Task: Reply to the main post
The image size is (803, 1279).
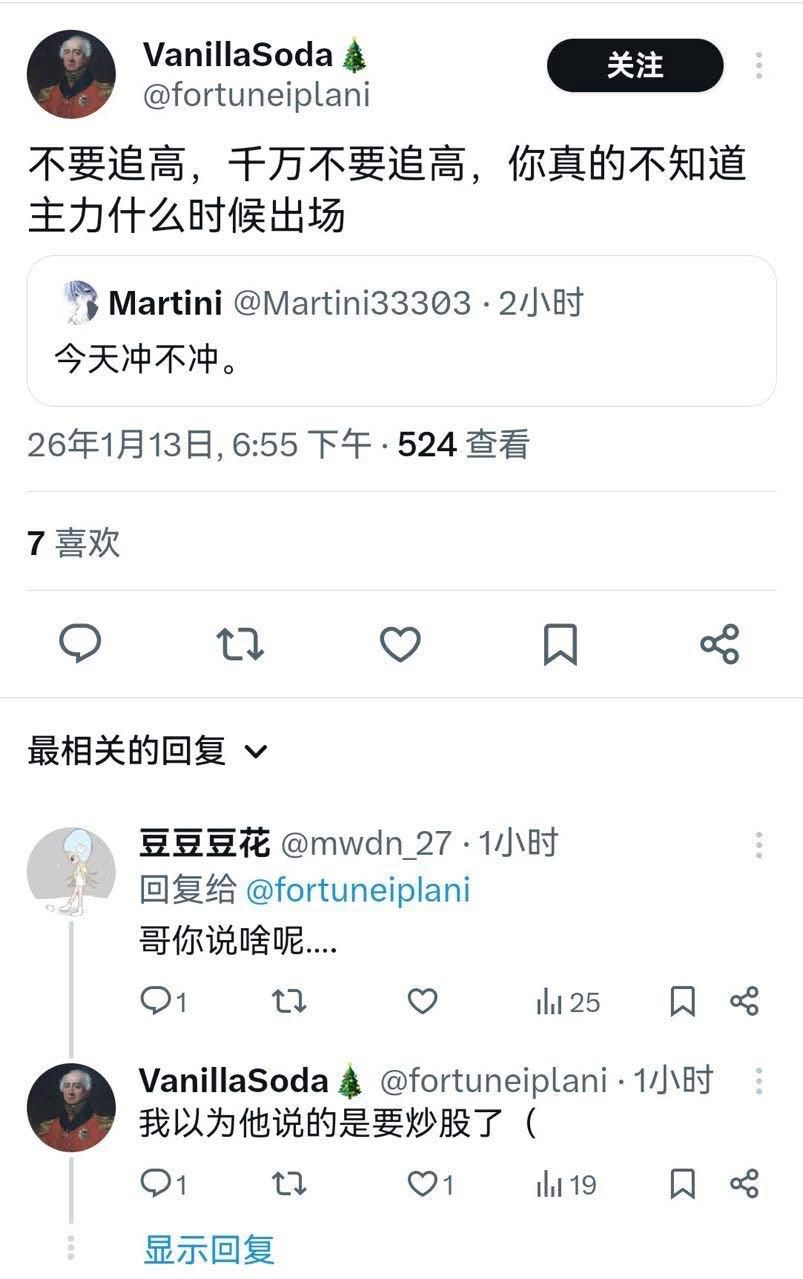Action: pyautogui.click(x=80, y=644)
